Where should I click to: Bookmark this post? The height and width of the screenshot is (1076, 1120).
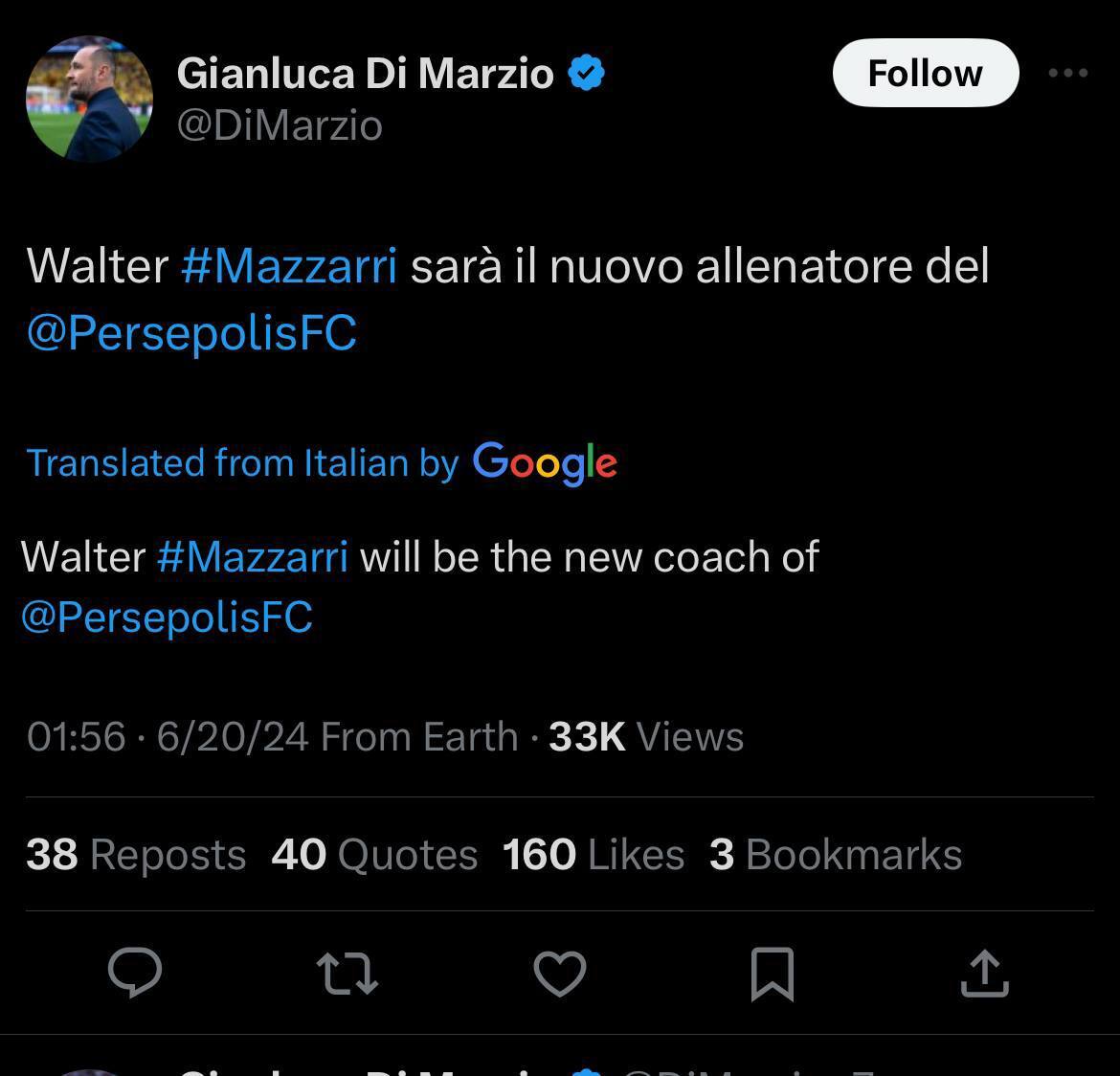(x=772, y=973)
